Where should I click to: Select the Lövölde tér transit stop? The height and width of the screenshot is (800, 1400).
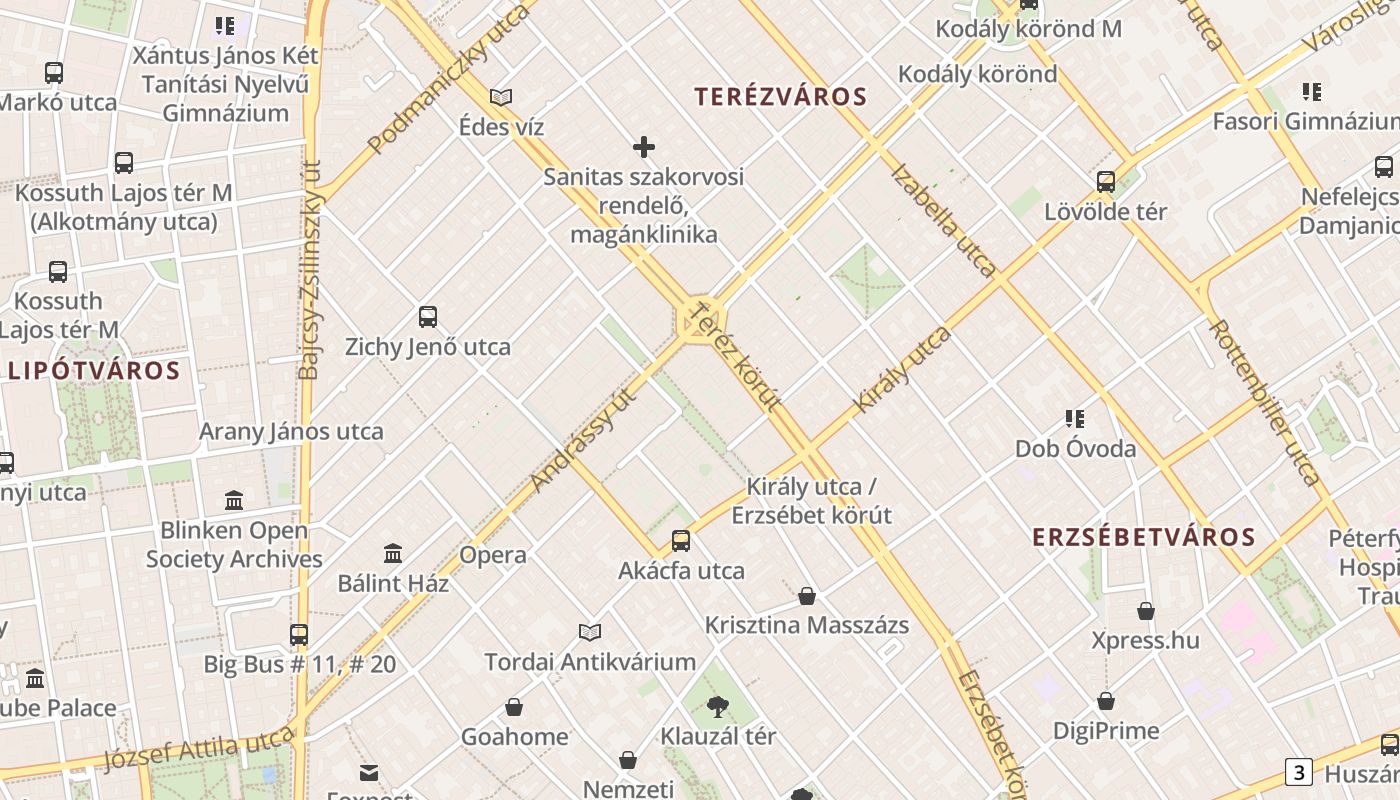(1106, 182)
